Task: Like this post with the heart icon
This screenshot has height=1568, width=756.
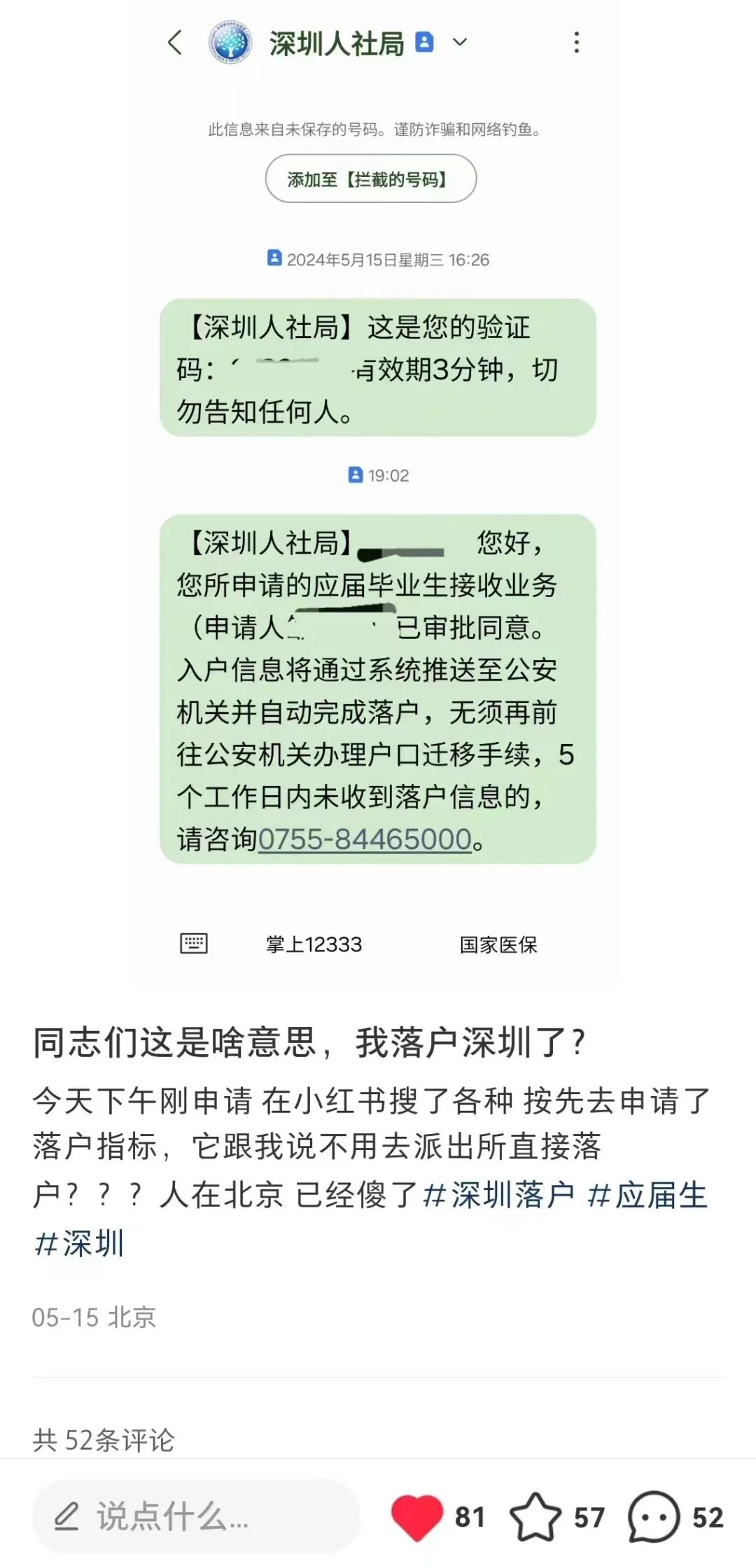Action: pyautogui.click(x=417, y=1517)
